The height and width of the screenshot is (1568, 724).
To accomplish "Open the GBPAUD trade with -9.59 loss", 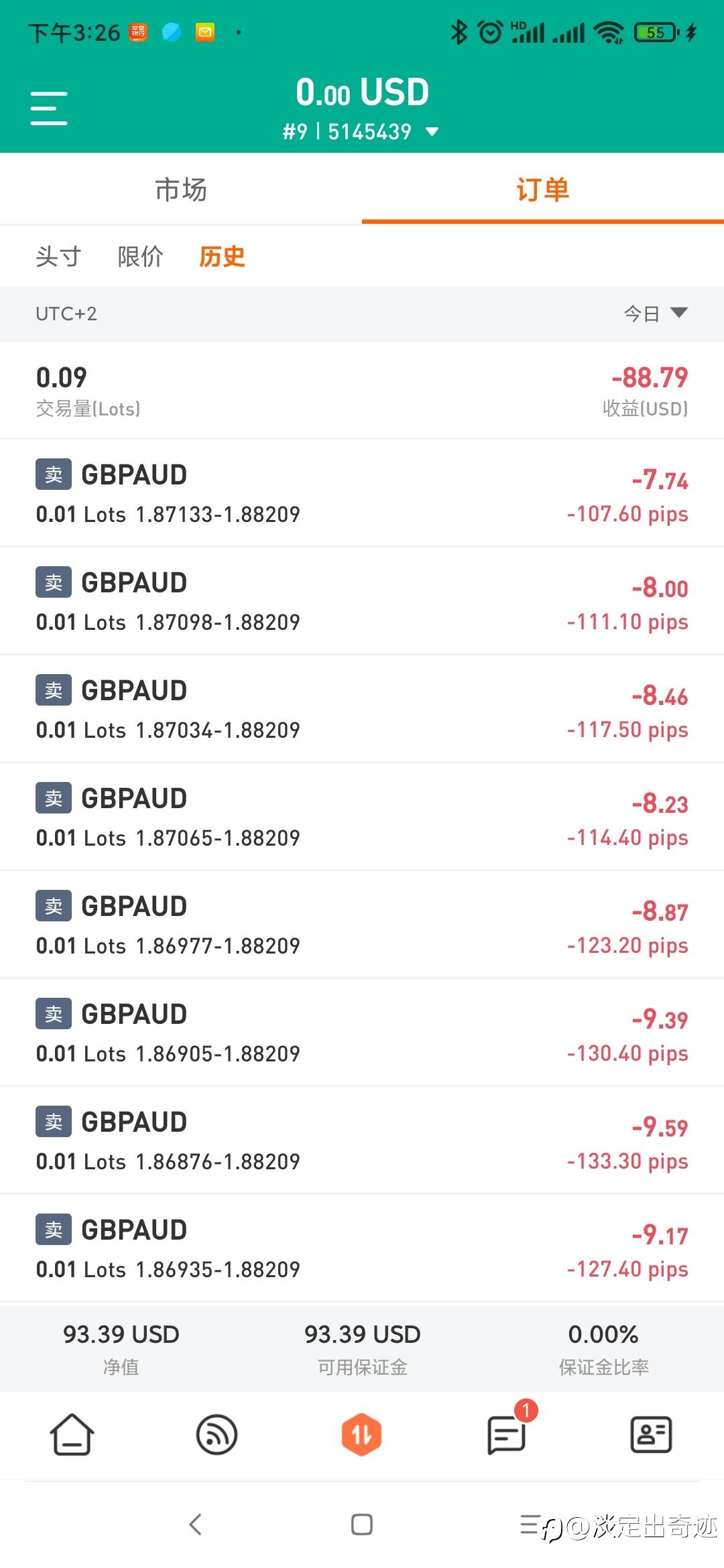I will [362, 1140].
